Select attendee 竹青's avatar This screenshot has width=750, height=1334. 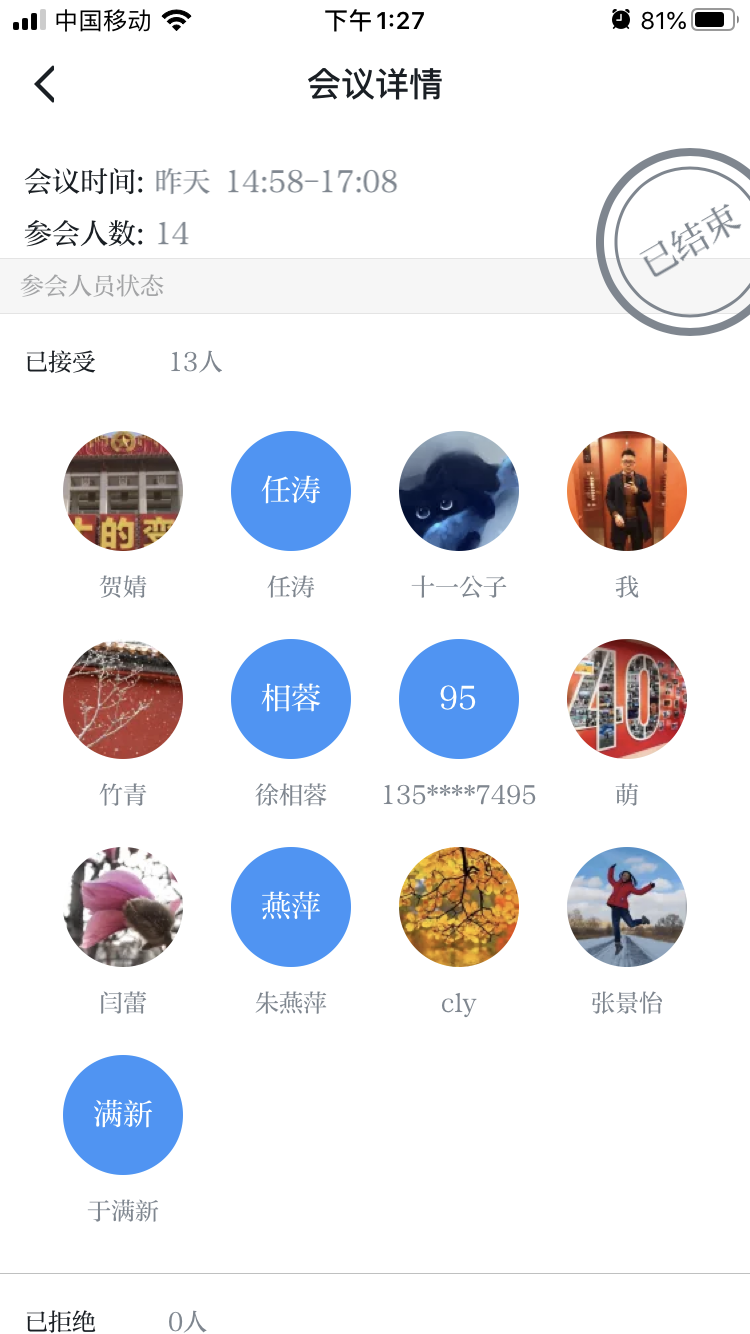[123, 699]
